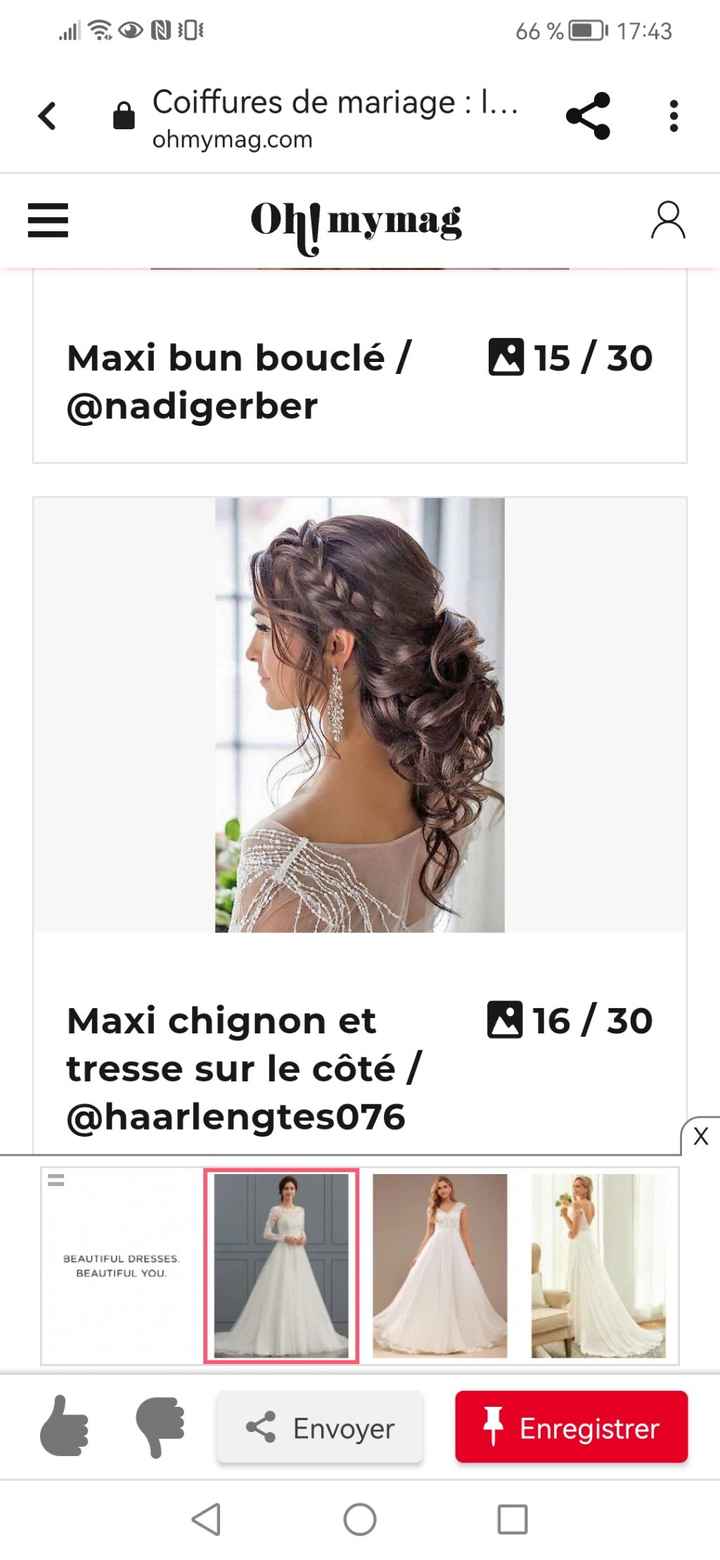
Task: Open the Oh!mymag logo
Action: tap(357, 220)
